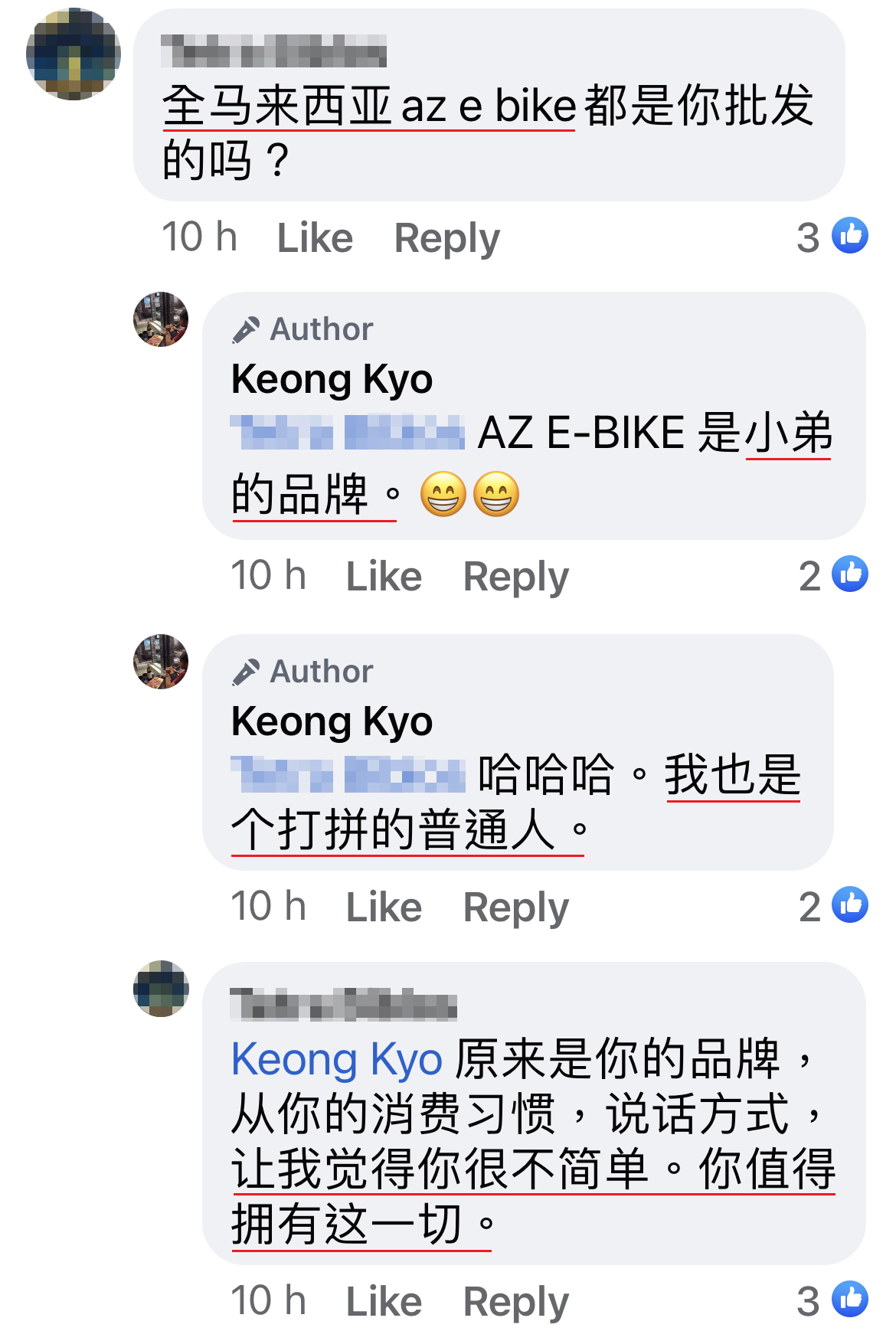Like the comment asking about az e bike wholesale

315,237
